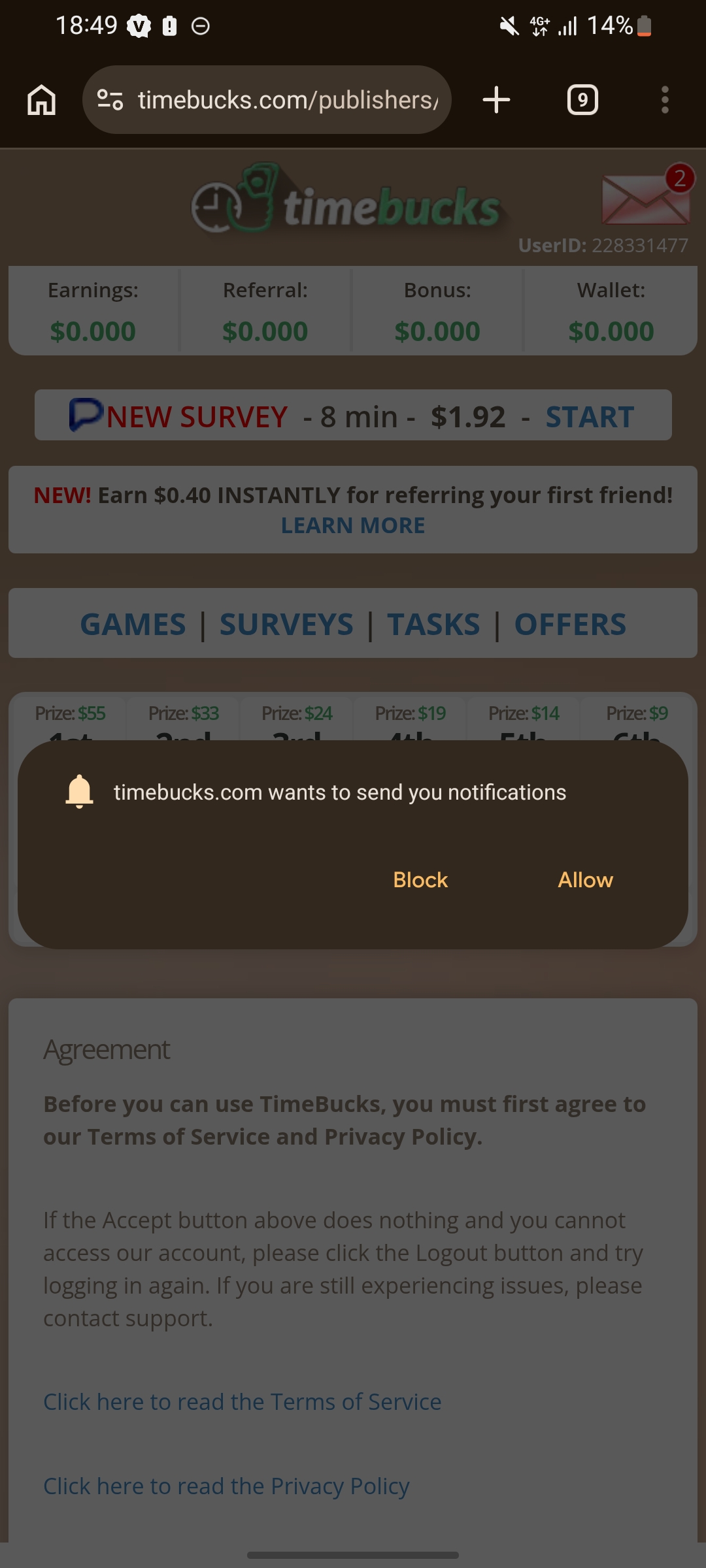The width and height of the screenshot is (706, 1568).
Task: Open the site settings icon in the address bar
Action: coord(110,100)
